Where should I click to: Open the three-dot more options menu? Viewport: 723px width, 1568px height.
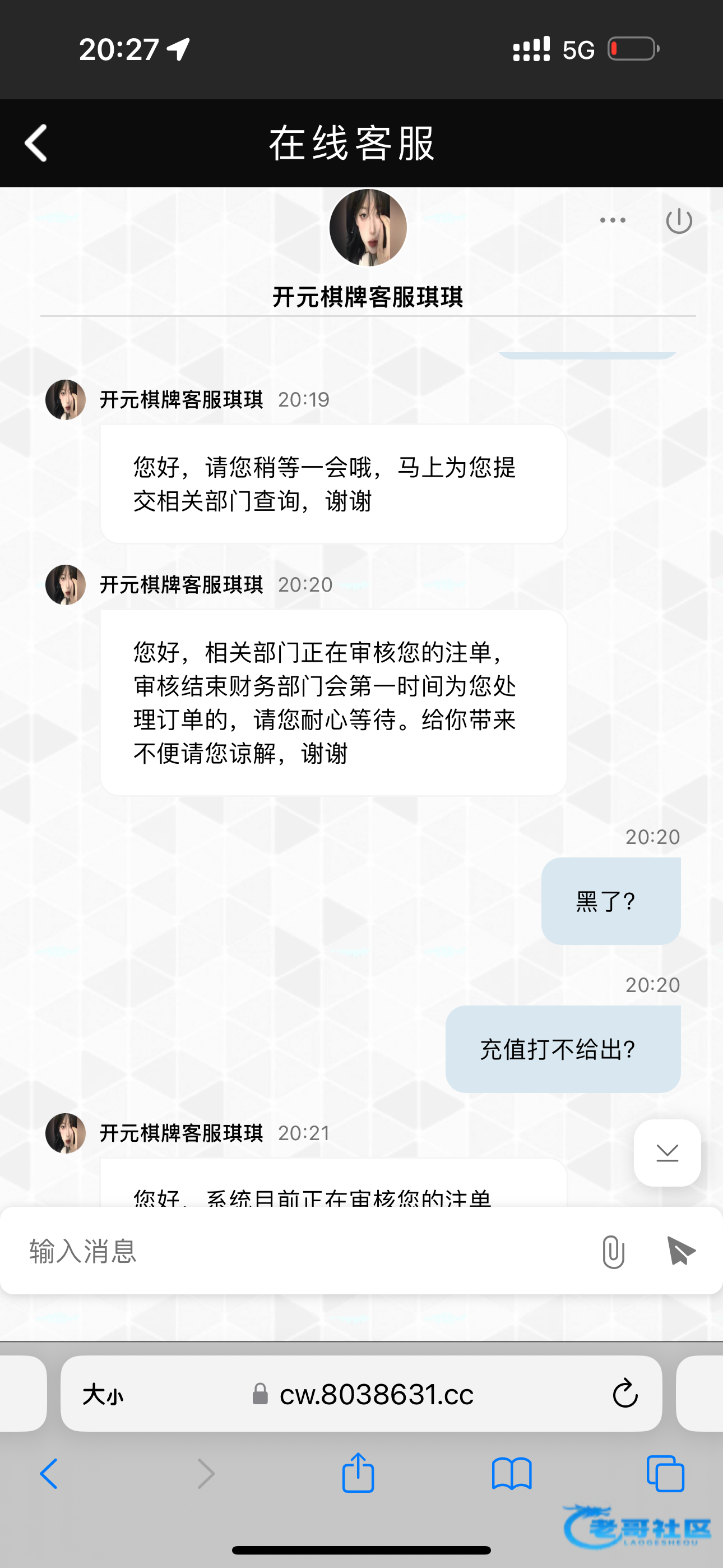coord(612,220)
